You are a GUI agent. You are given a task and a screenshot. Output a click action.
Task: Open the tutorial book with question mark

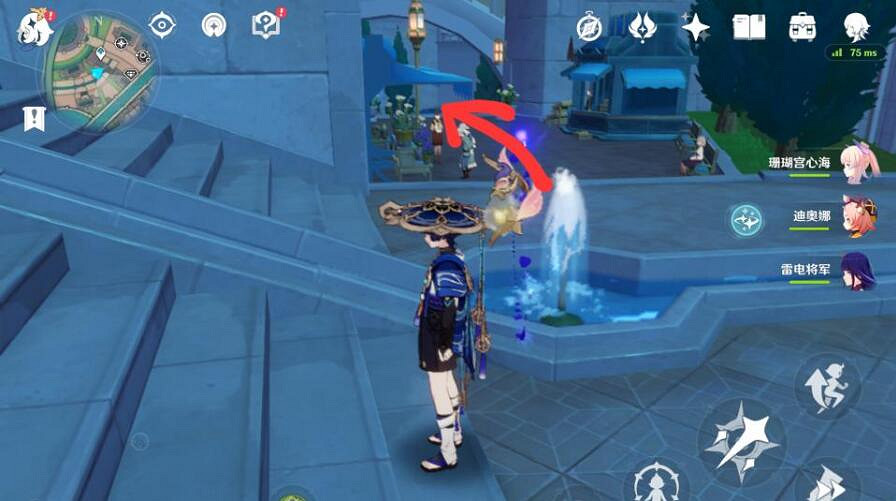[266, 26]
